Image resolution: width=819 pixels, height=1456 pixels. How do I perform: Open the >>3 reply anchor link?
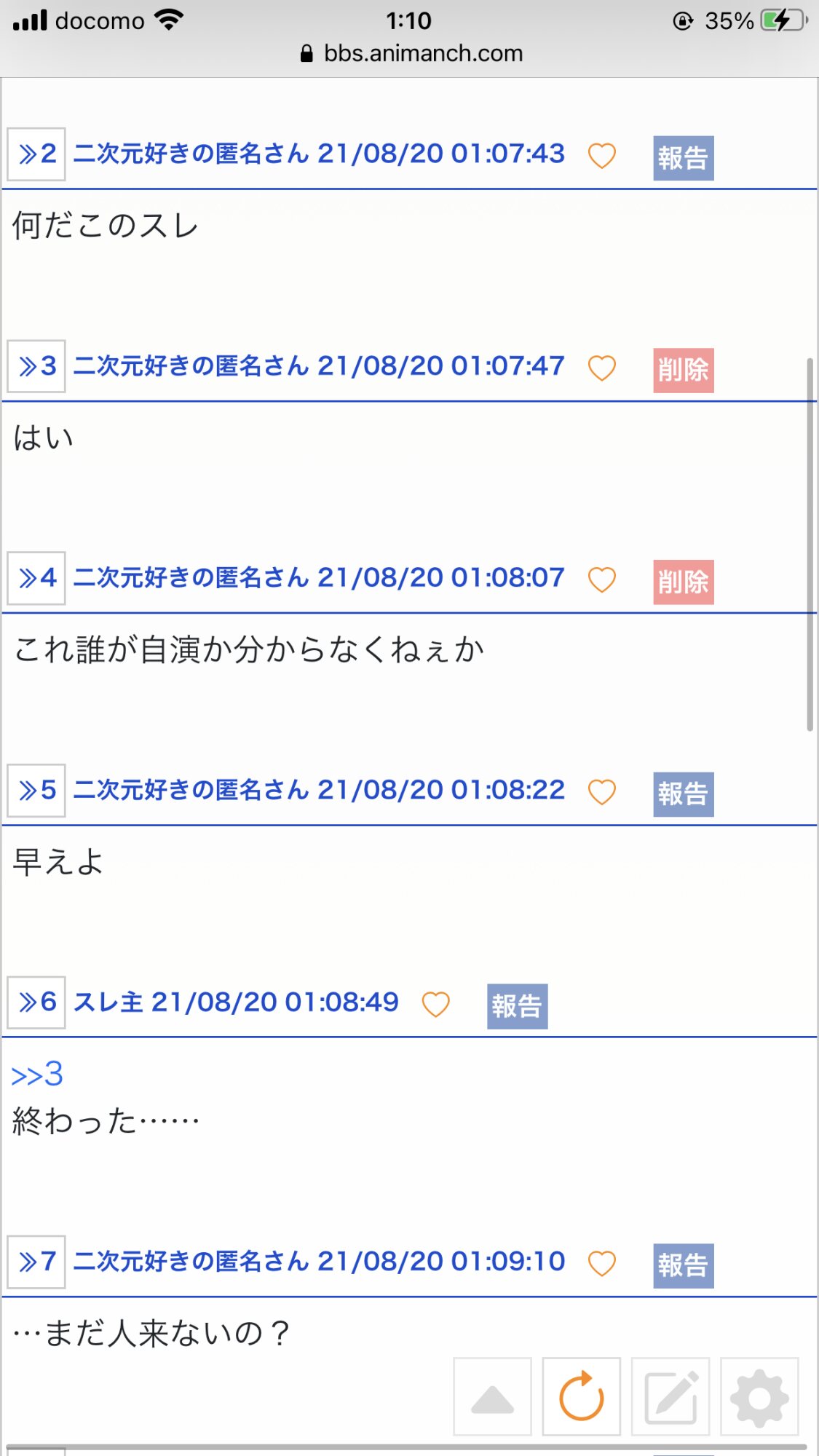[x=38, y=1075]
